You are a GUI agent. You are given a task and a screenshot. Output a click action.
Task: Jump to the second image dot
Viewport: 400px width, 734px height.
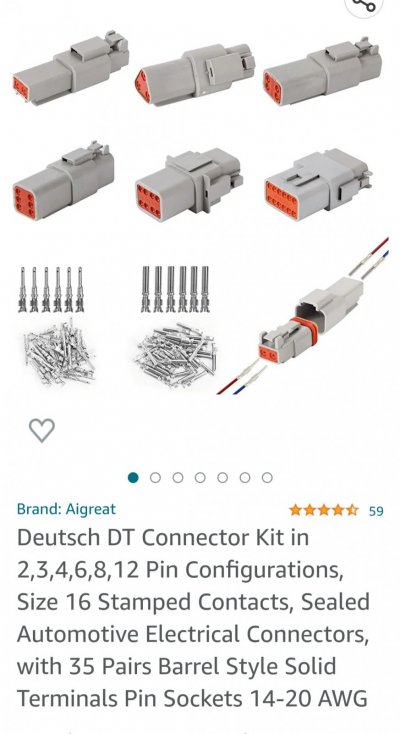(156, 477)
